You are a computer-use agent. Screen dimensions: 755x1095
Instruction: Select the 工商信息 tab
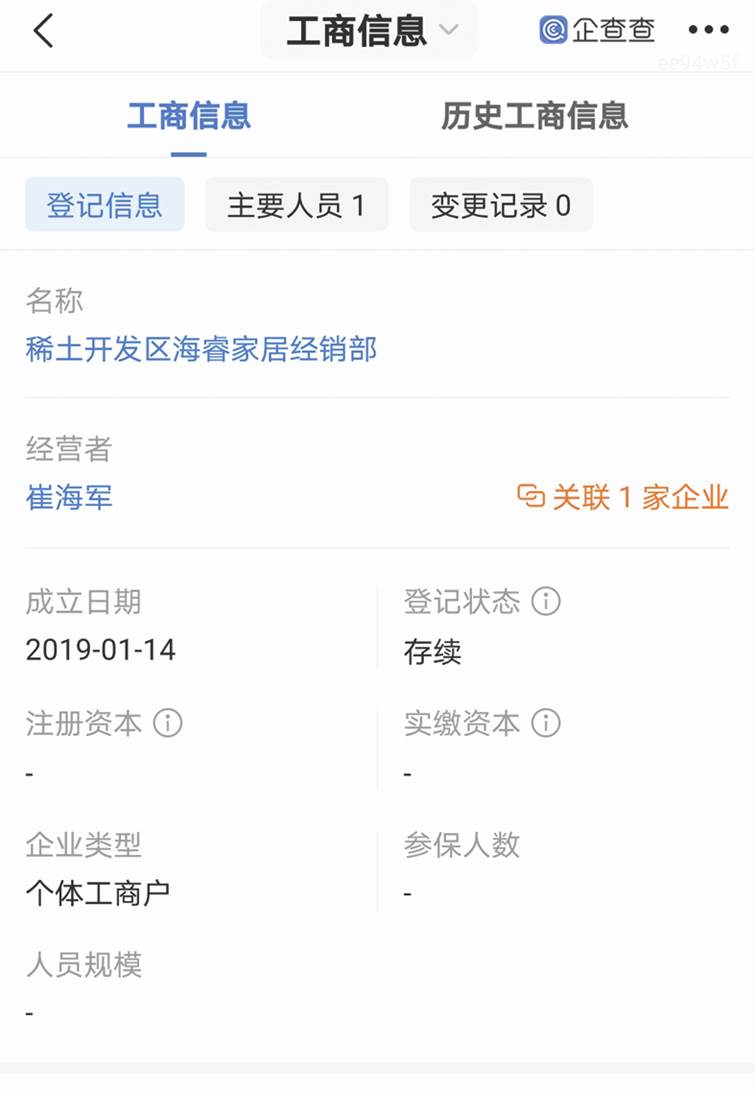pyautogui.click(x=188, y=116)
